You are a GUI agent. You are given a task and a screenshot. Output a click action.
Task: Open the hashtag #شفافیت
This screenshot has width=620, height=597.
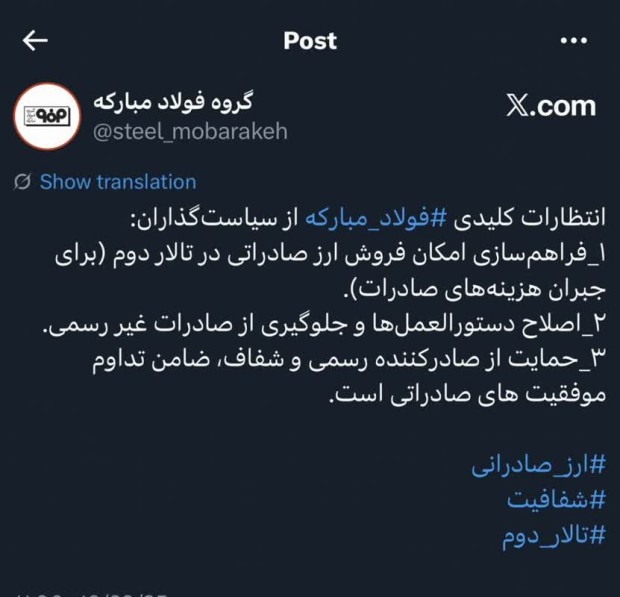click(x=557, y=502)
